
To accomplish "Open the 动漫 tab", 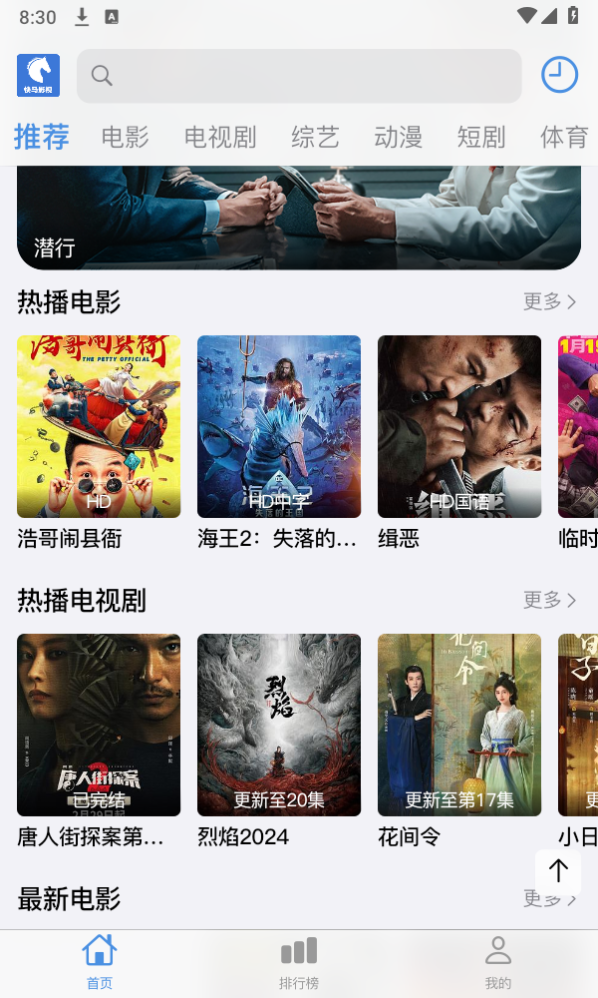I will (398, 137).
